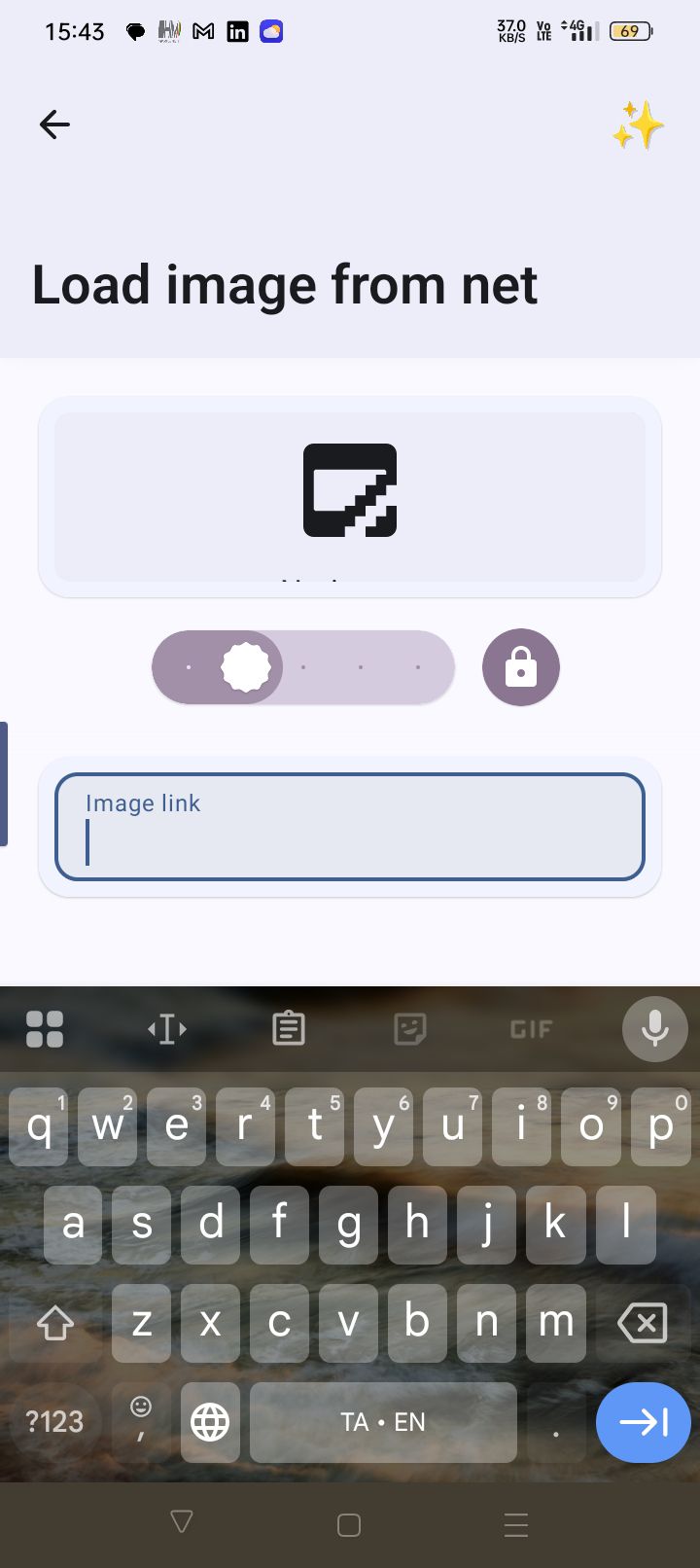Open the keyboard apps grid menu
The height and width of the screenshot is (1568, 700).
[x=45, y=1028]
